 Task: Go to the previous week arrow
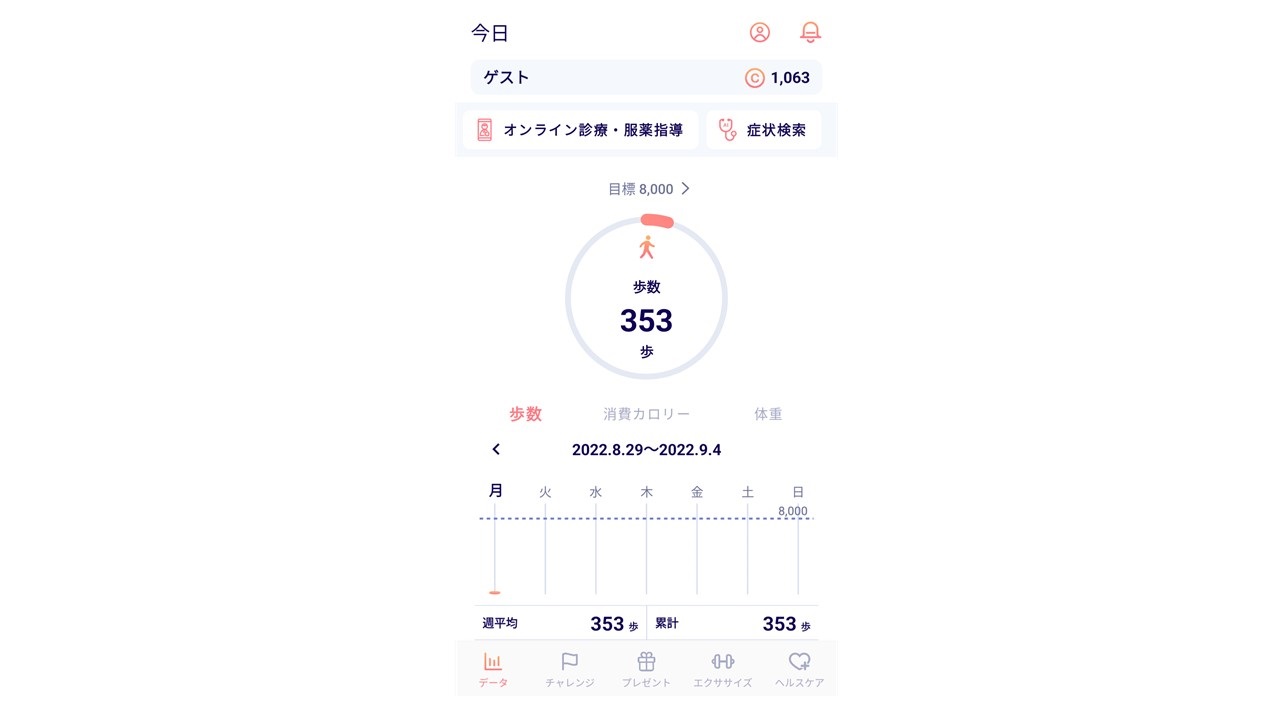(x=496, y=450)
